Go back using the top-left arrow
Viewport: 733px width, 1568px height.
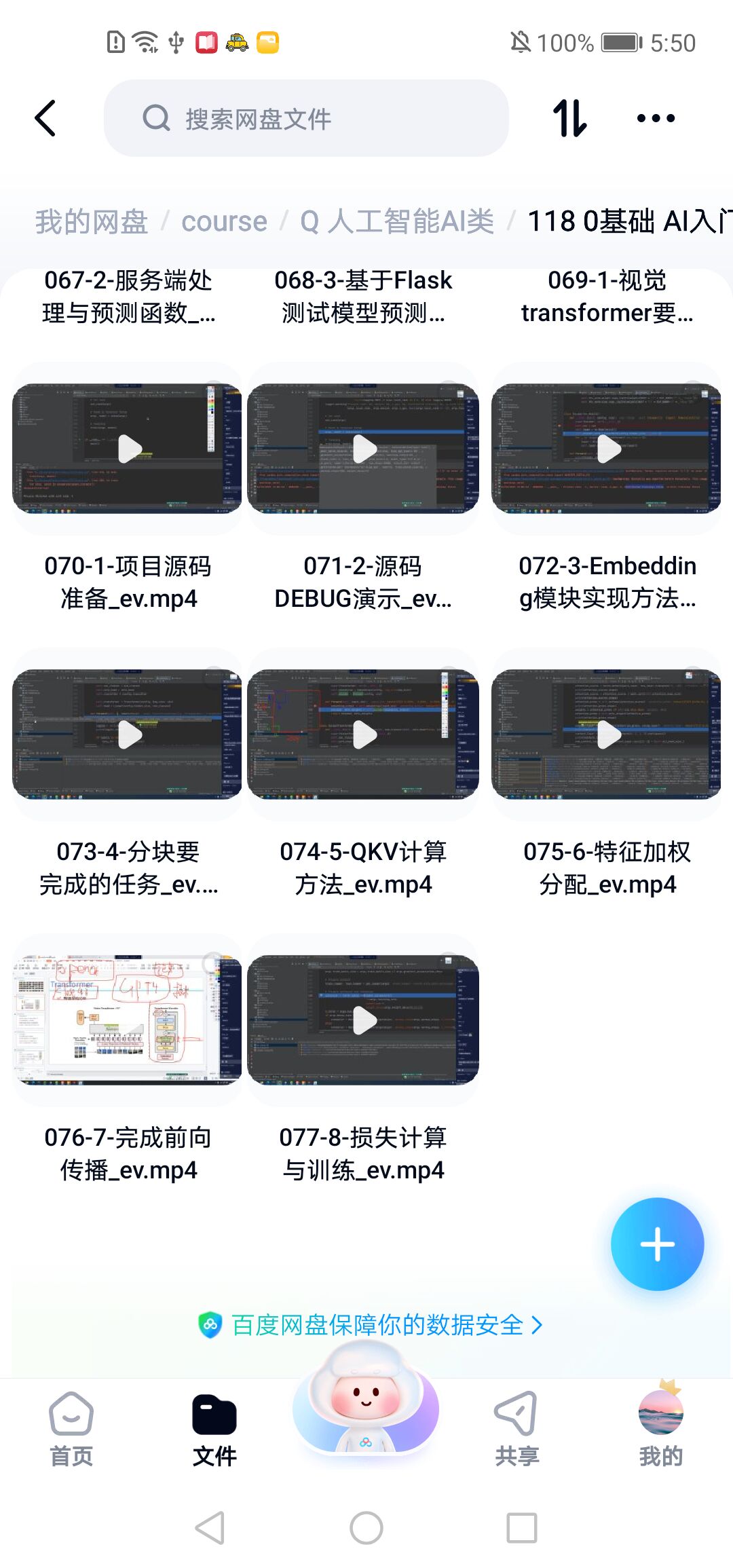(x=45, y=118)
